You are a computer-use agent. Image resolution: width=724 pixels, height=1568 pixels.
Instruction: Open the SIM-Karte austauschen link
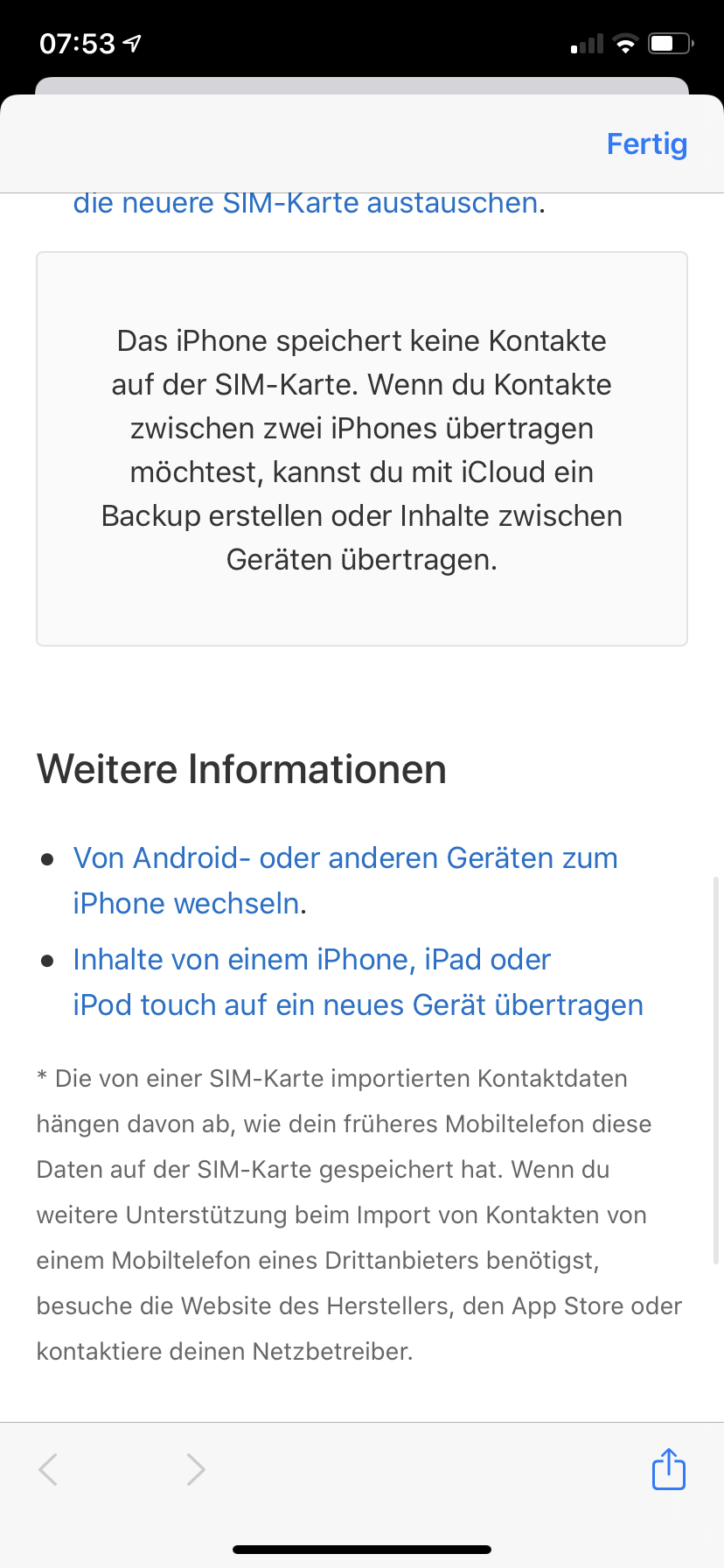305,203
